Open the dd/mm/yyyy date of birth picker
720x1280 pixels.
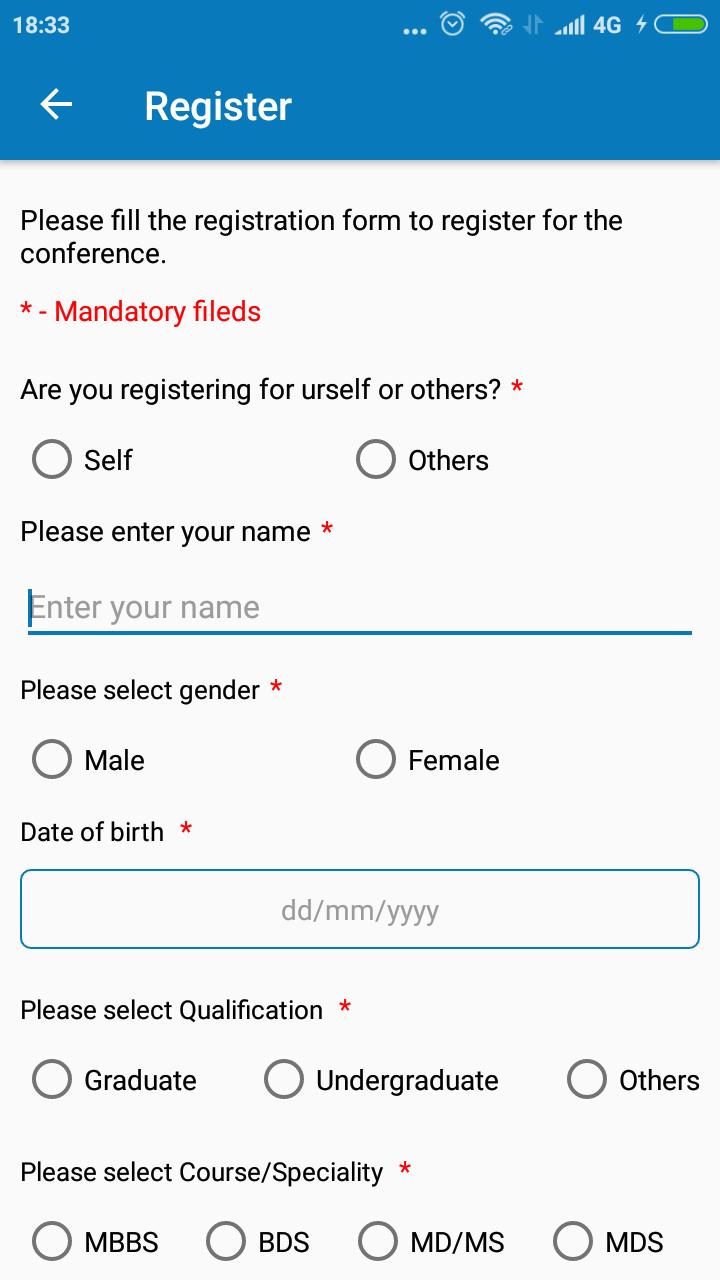(x=360, y=910)
